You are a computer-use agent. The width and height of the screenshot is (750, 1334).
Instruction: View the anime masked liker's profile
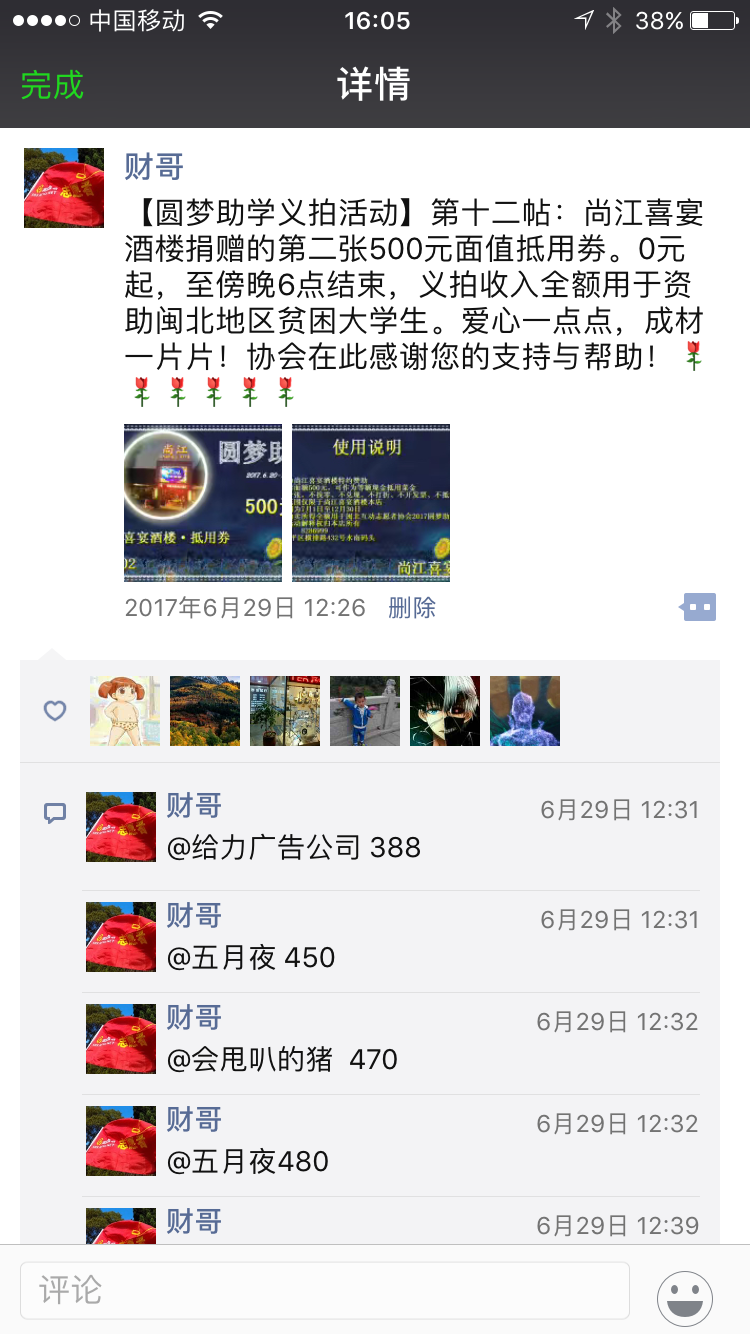tap(445, 711)
